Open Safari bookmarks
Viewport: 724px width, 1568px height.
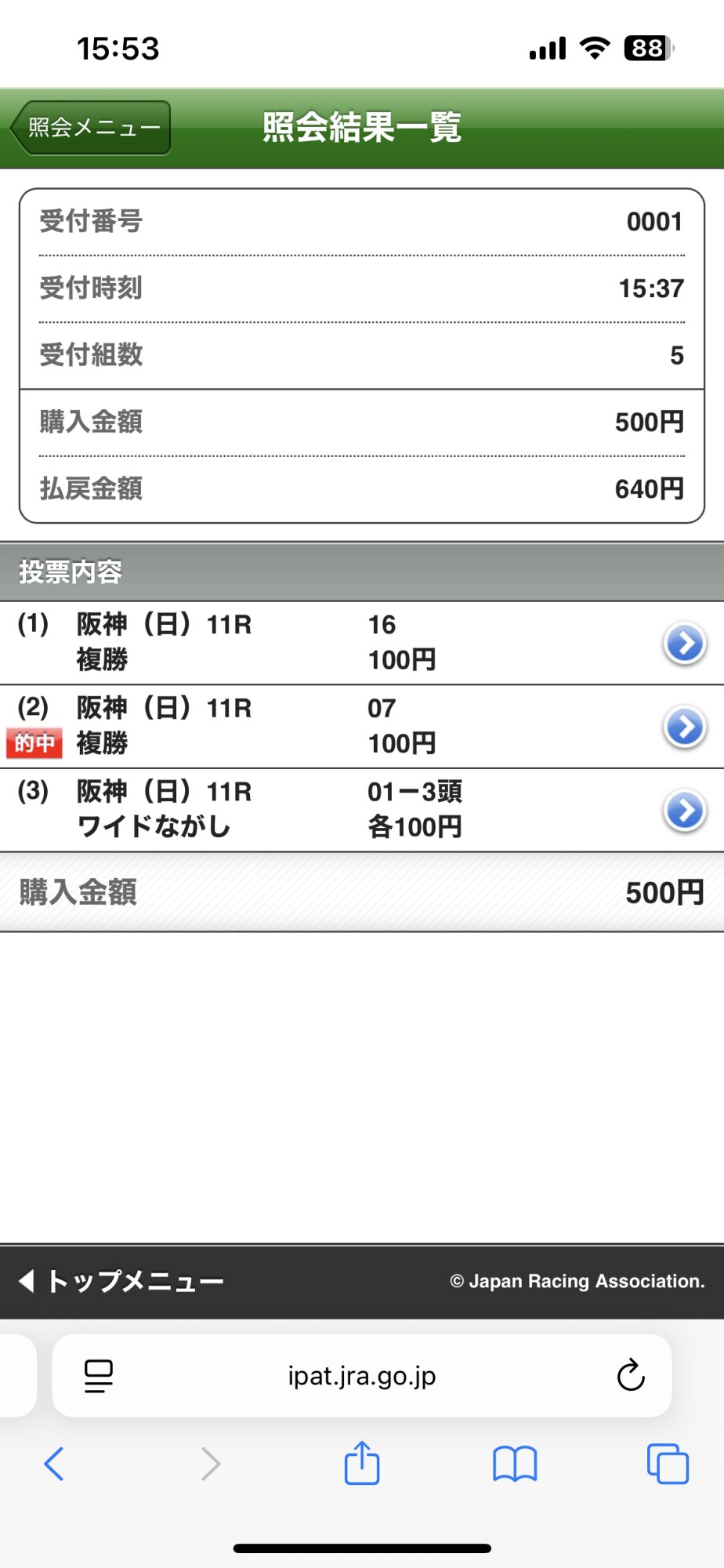[515, 1464]
